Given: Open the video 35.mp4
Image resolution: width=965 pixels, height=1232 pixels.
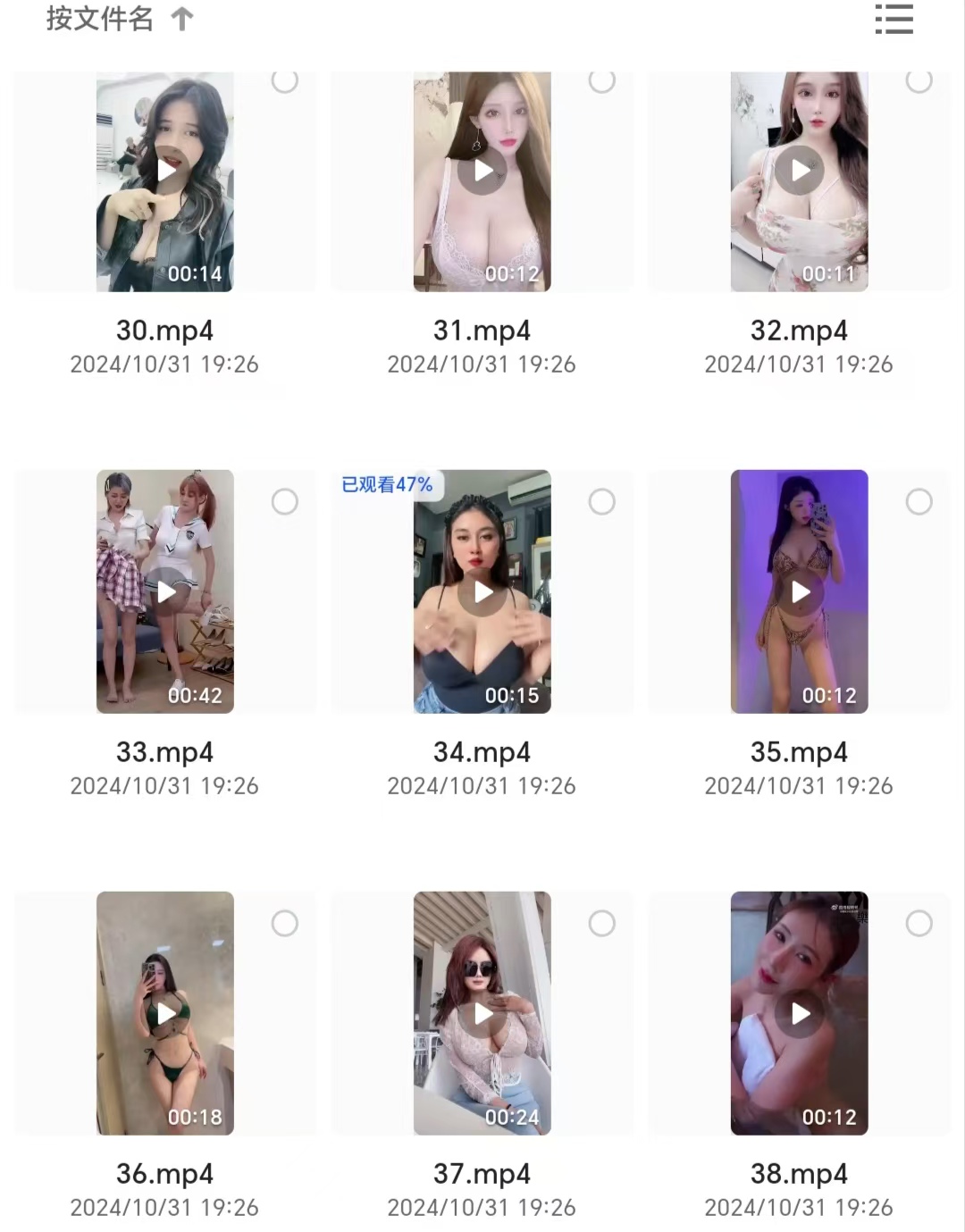Looking at the screenshot, I should coord(800,591).
